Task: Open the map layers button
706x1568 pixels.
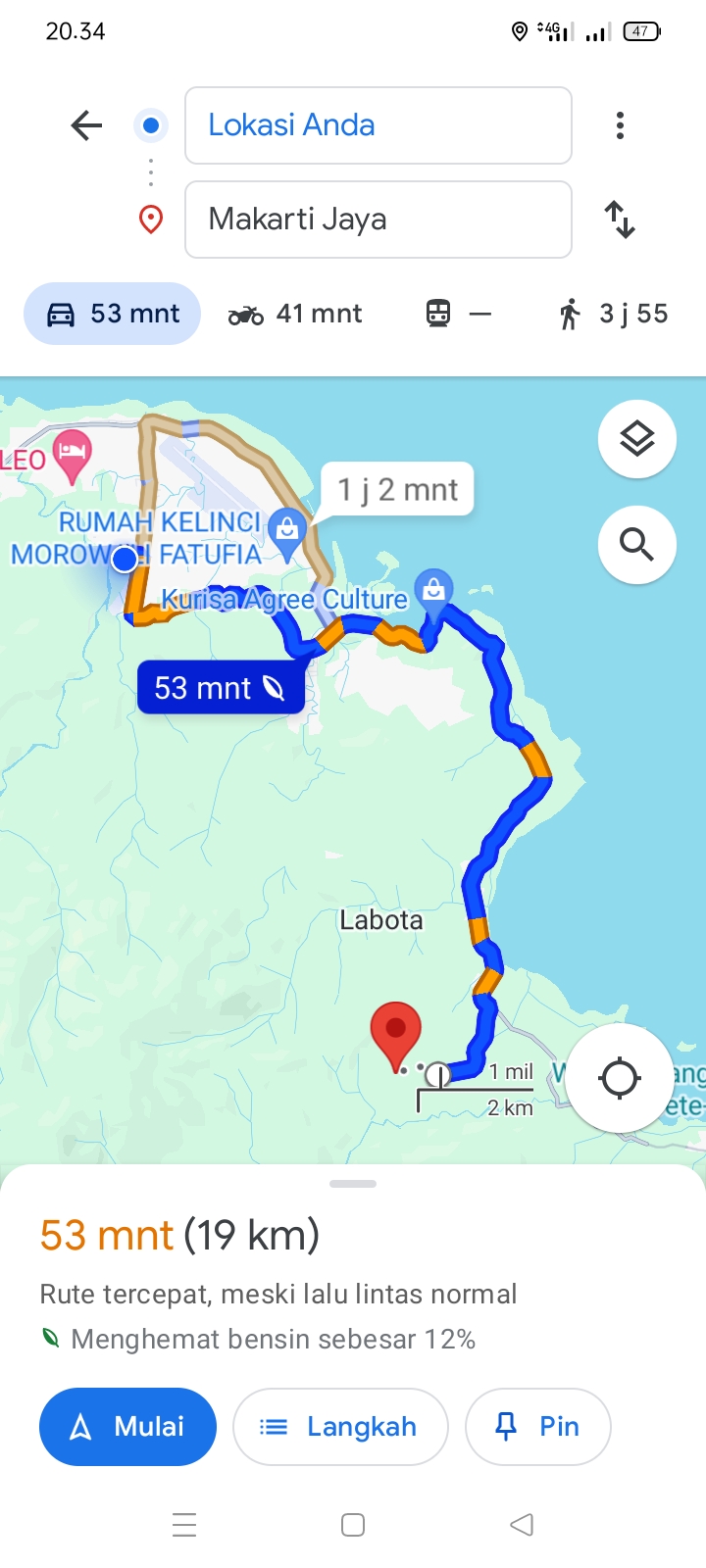Action: [x=637, y=439]
